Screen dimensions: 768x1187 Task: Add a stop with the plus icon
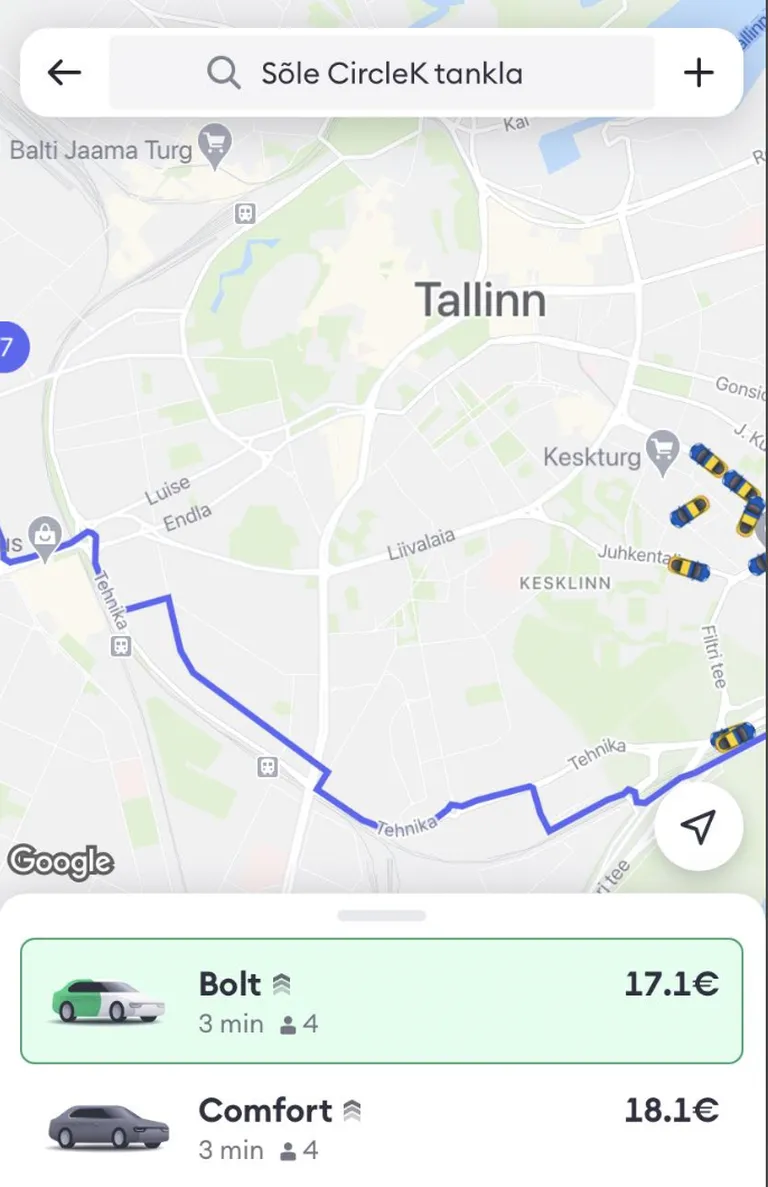pos(698,72)
